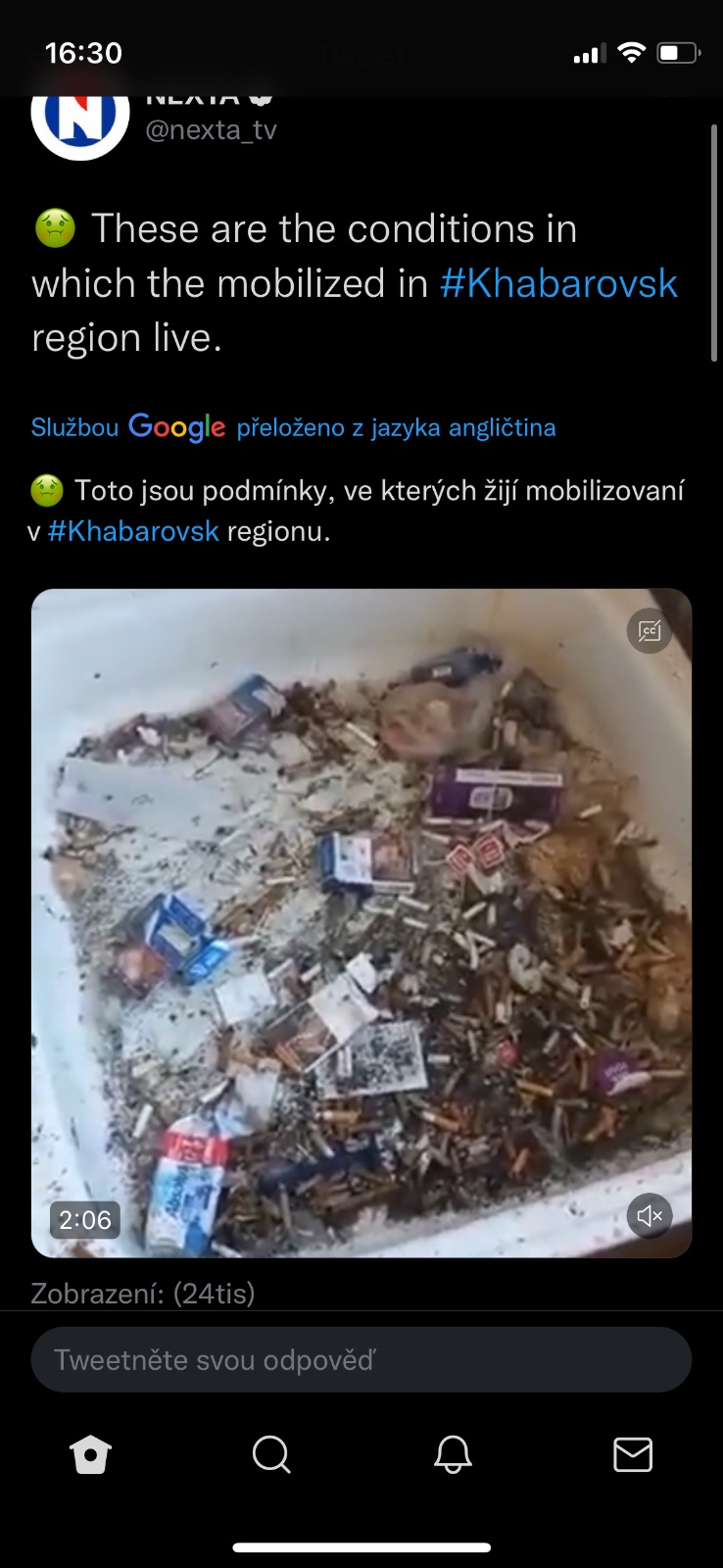Open the Notifications bell tab
Image resolution: width=723 pixels, height=1568 pixels.
[x=453, y=1454]
